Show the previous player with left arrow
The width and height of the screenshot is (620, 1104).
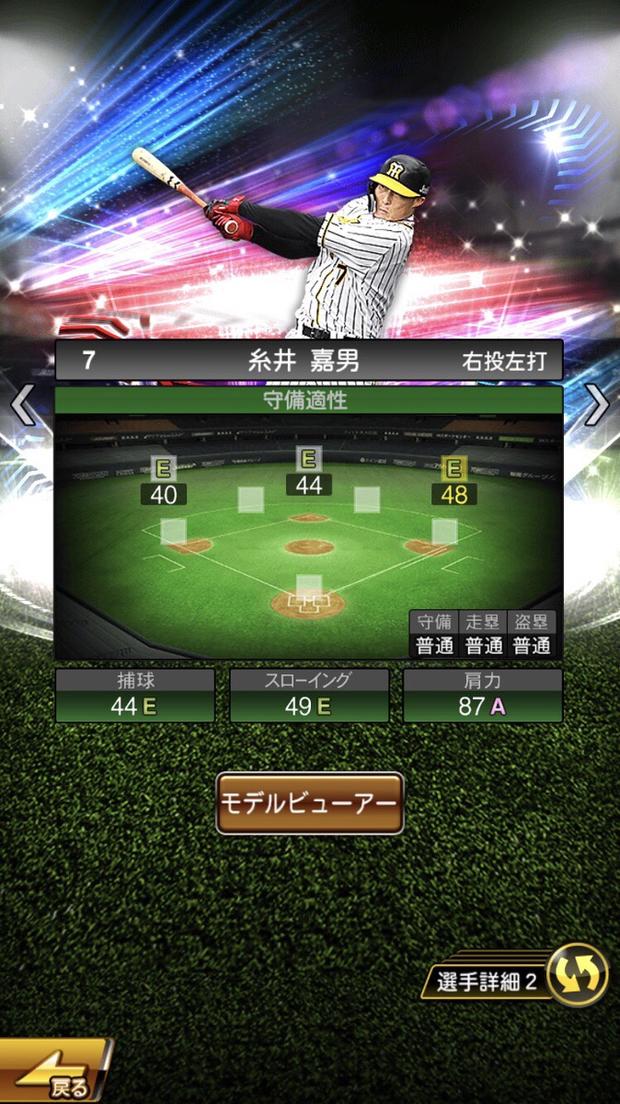[x=22, y=405]
